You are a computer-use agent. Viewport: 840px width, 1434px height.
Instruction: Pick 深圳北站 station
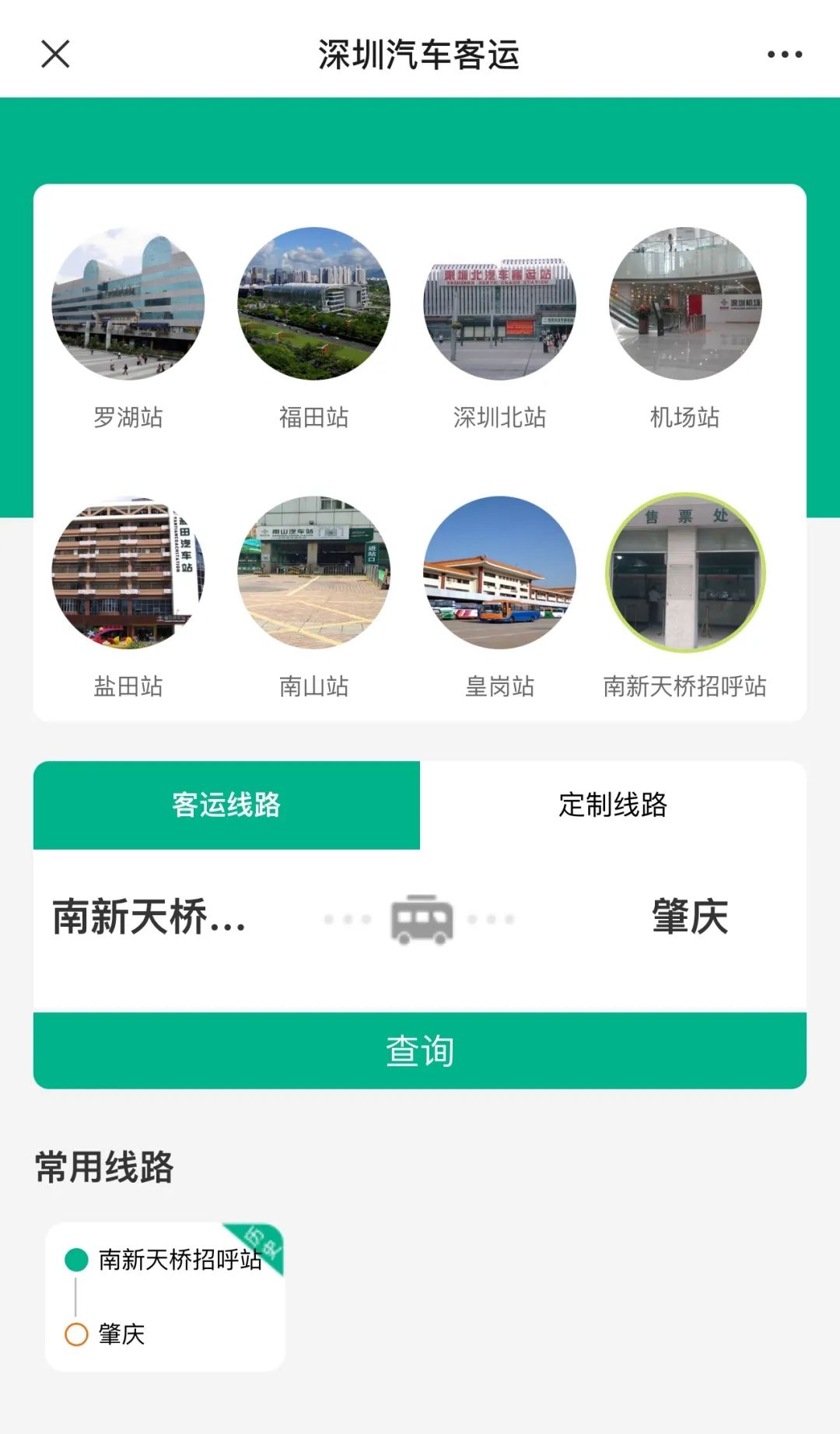pyautogui.click(x=499, y=304)
